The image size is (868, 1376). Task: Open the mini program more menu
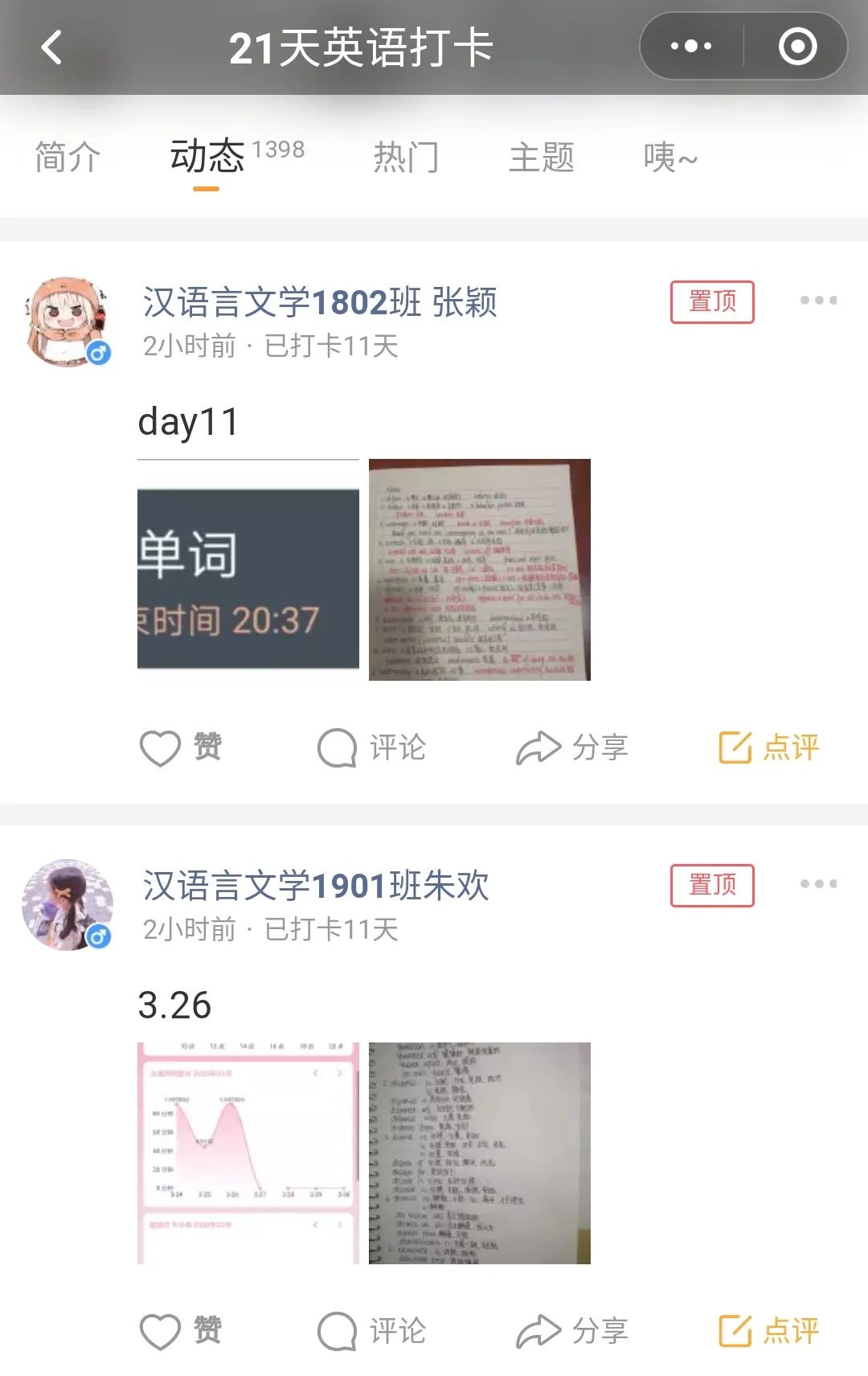[x=691, y=47]
